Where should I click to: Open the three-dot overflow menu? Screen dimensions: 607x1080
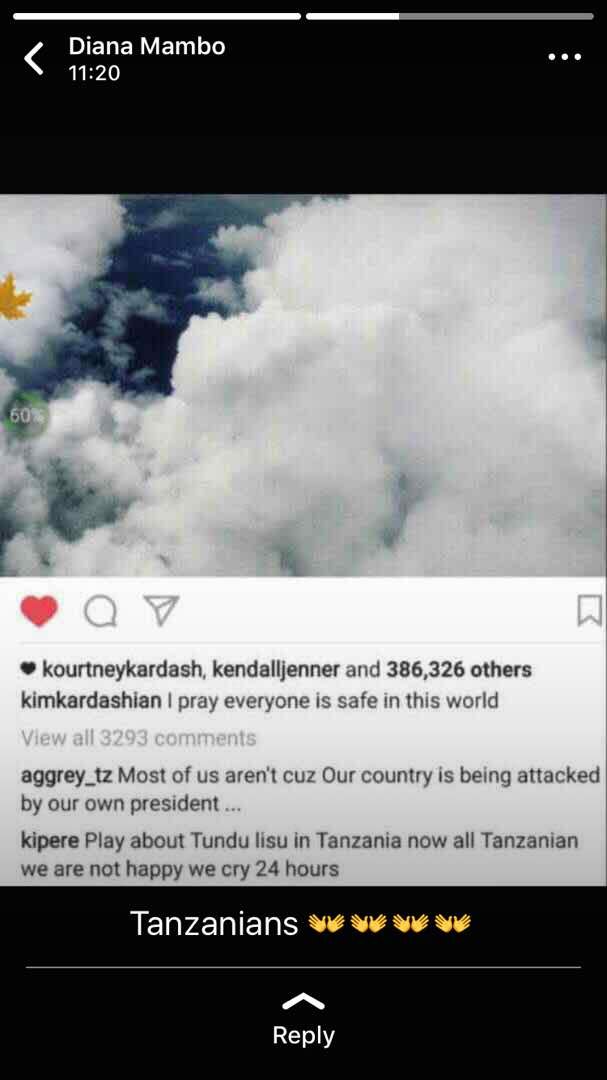(x=564, y=58)
